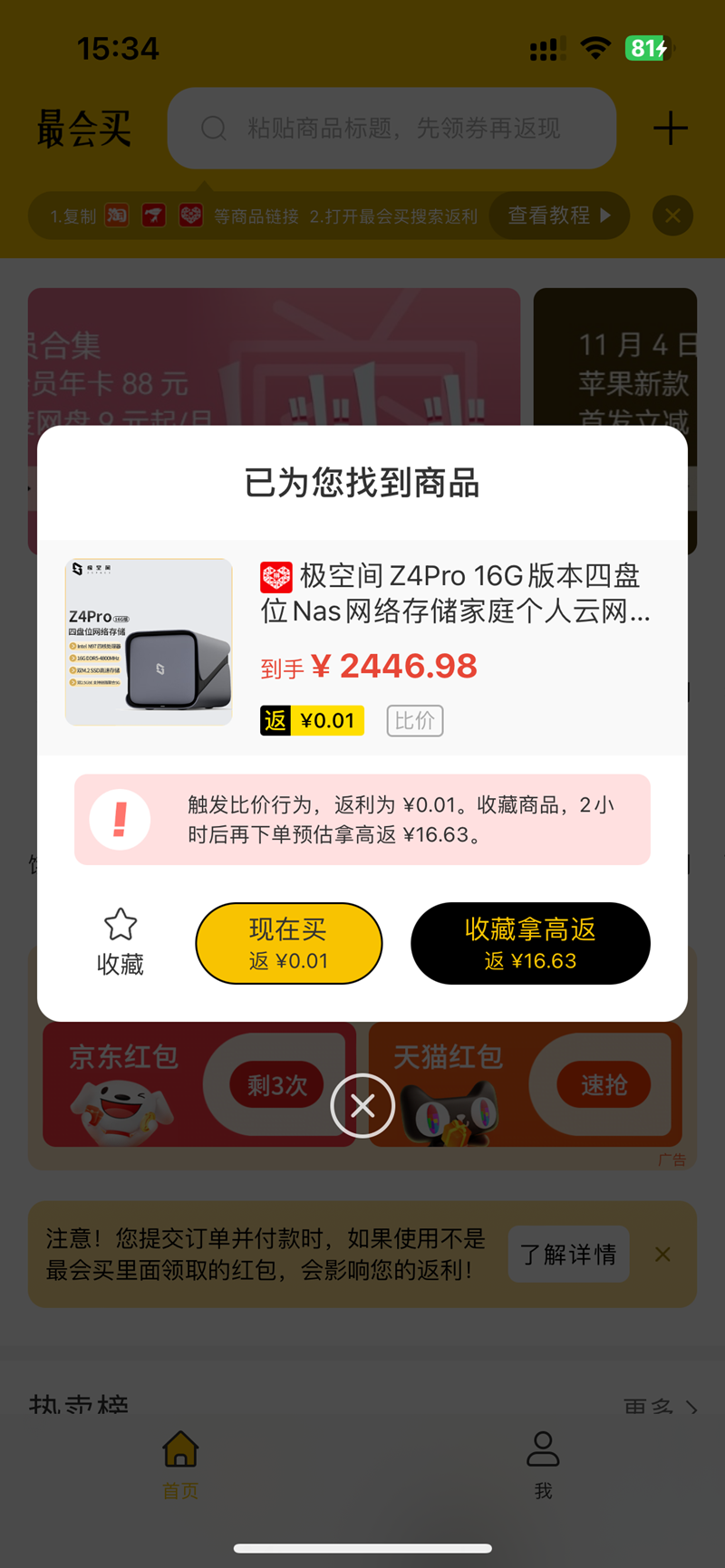Favorite the product with the 收藏 star
Image resolution: width=725 pixels, height=1568 pixels.
pyautogui.click(x=120, y=942)
